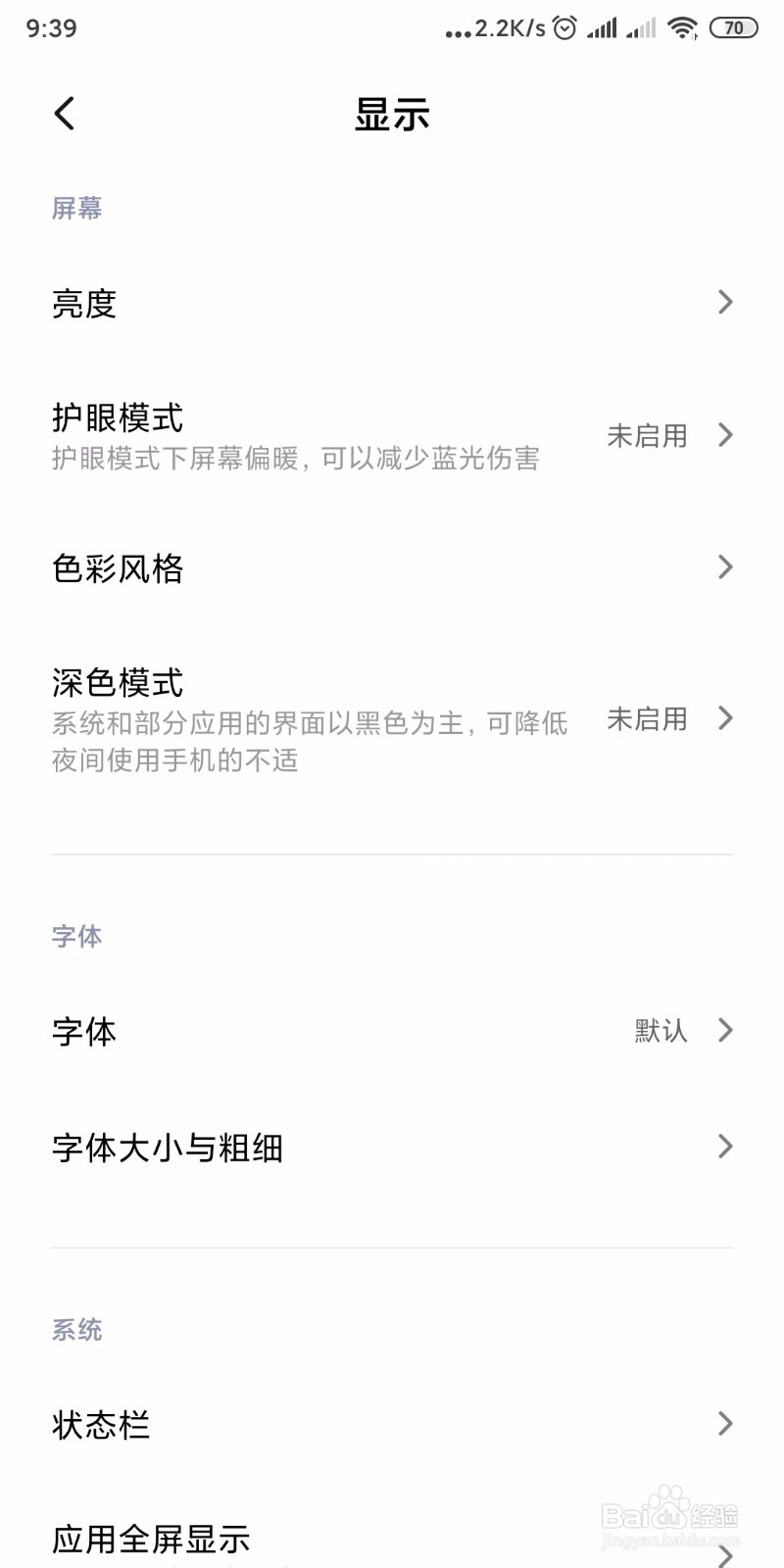Tap the 未启用 label beside 护眼模式
Image resolution: width=784 pixels, height=1568 pixels.
coord(647,435)
